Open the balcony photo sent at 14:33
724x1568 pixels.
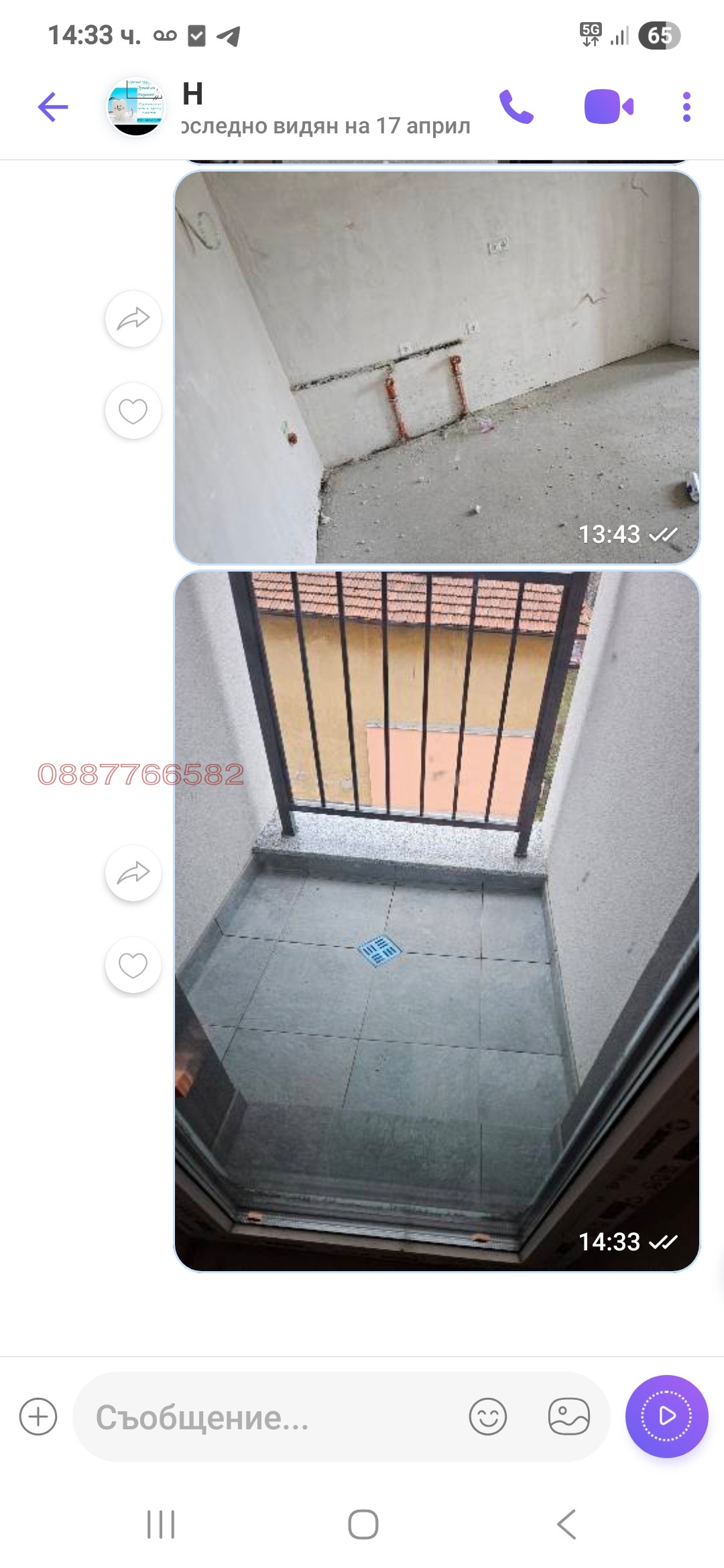point(436,921)
